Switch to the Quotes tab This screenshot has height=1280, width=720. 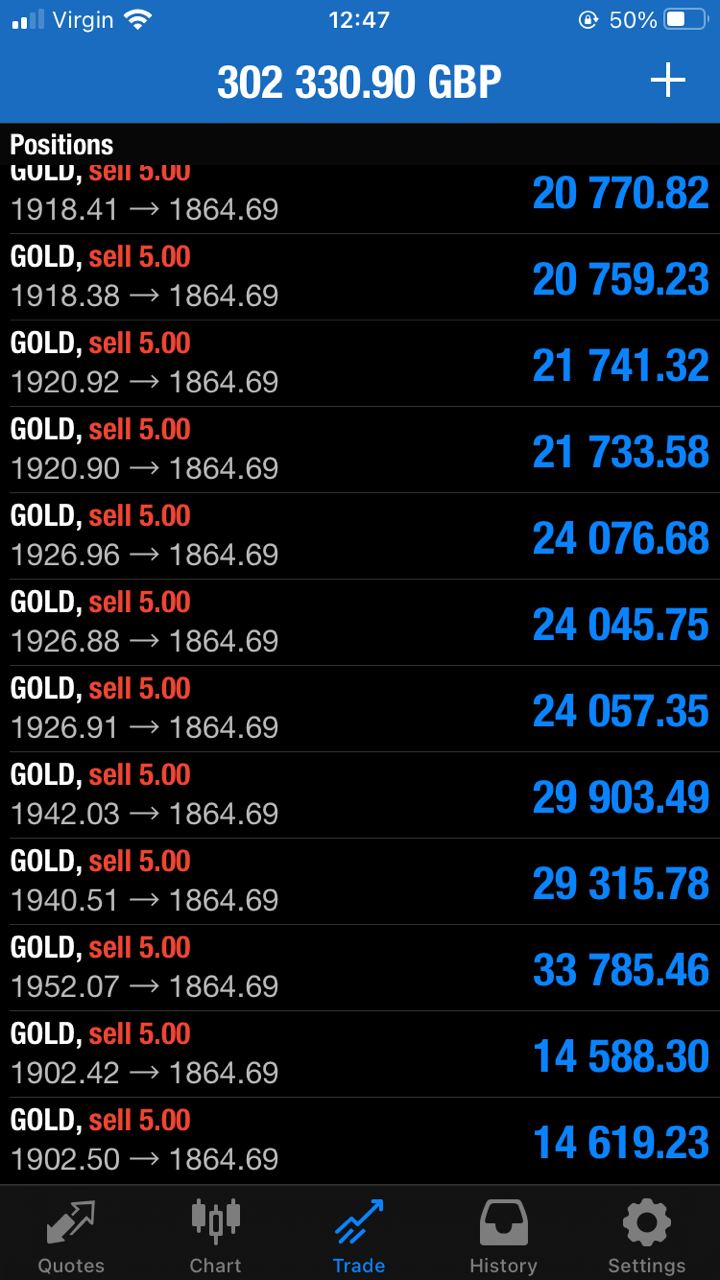71,1235
